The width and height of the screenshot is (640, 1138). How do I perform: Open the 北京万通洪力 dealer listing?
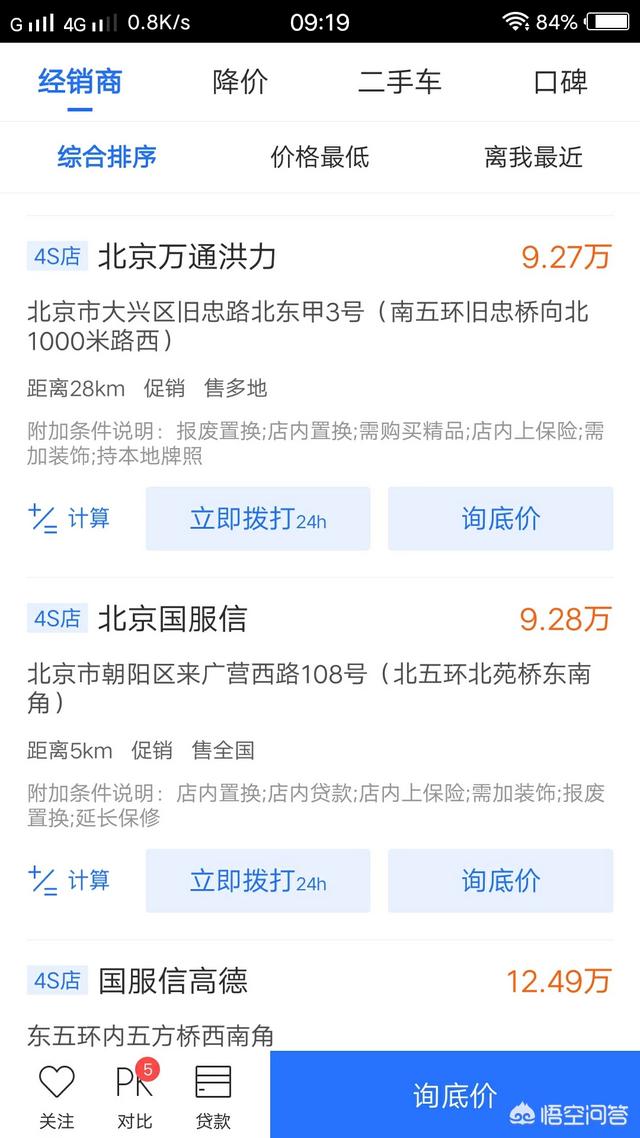pyautogui.click(x=187, y=257)
